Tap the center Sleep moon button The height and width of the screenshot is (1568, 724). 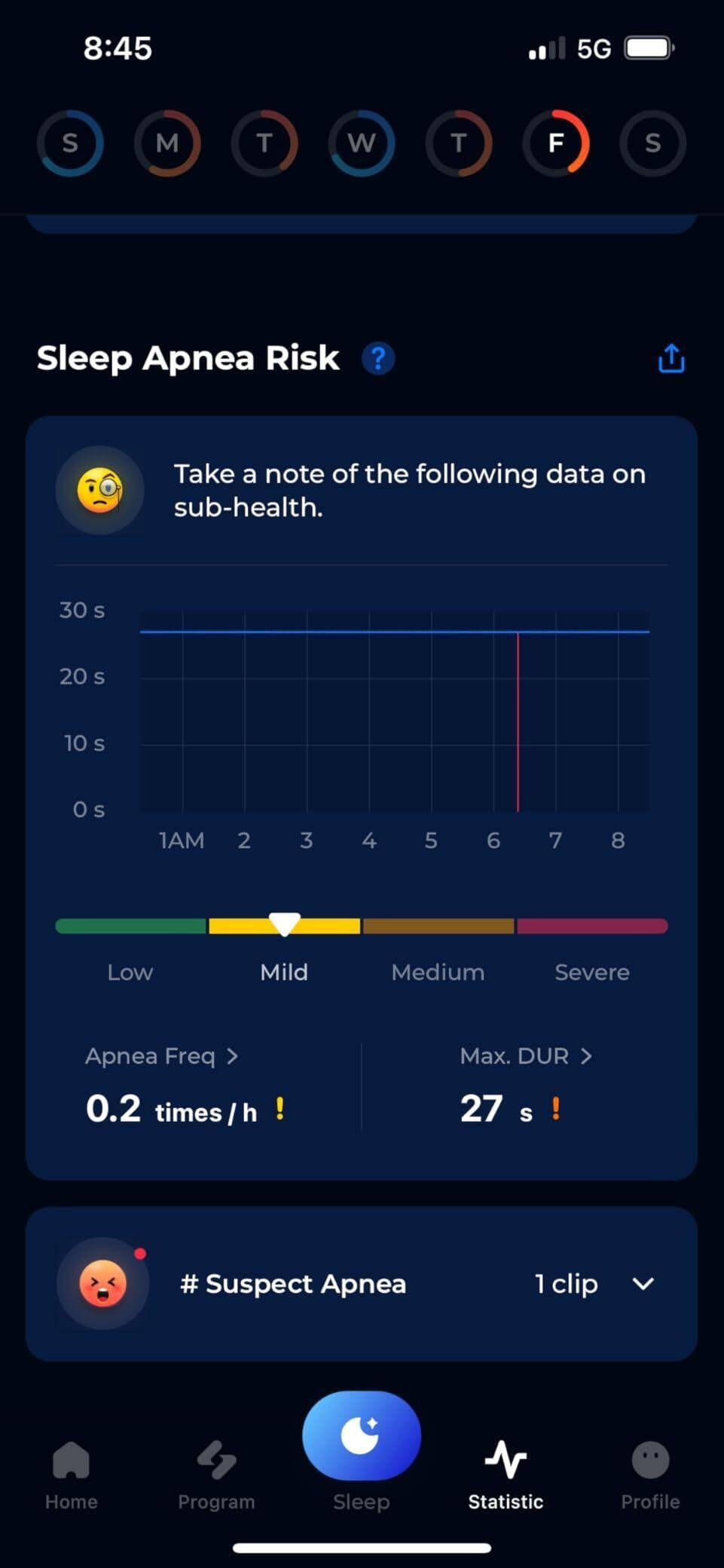pos(362,1436)
